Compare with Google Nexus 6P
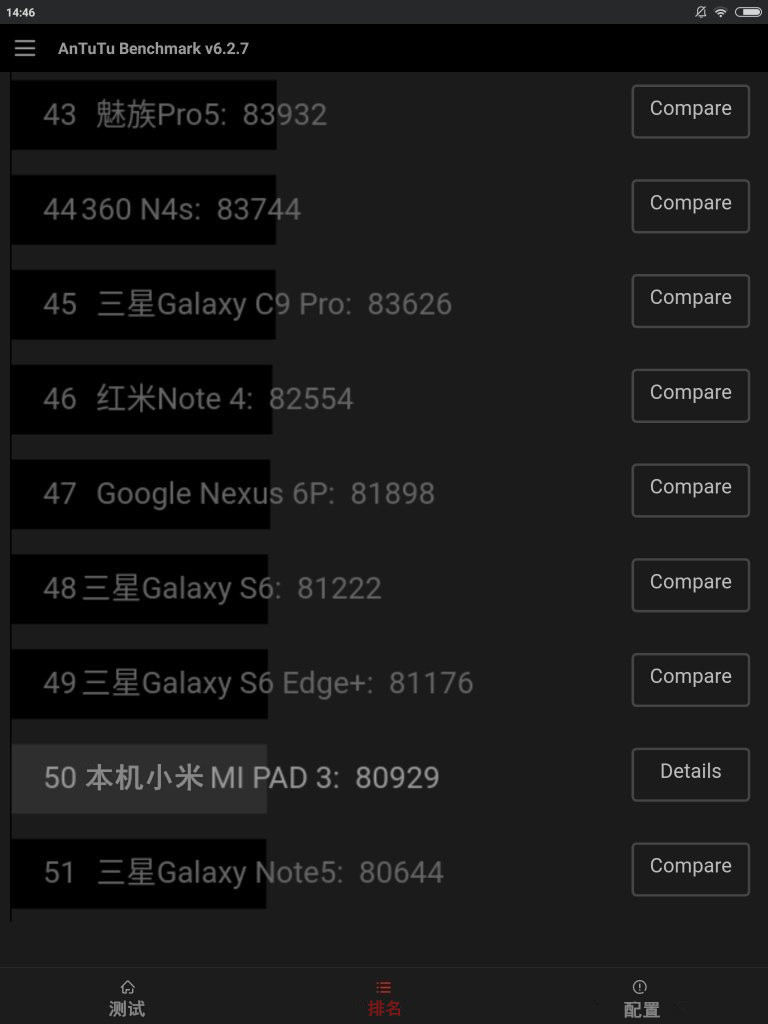The height and width of the screenshot is (1024, 768). tap(690, 491)
